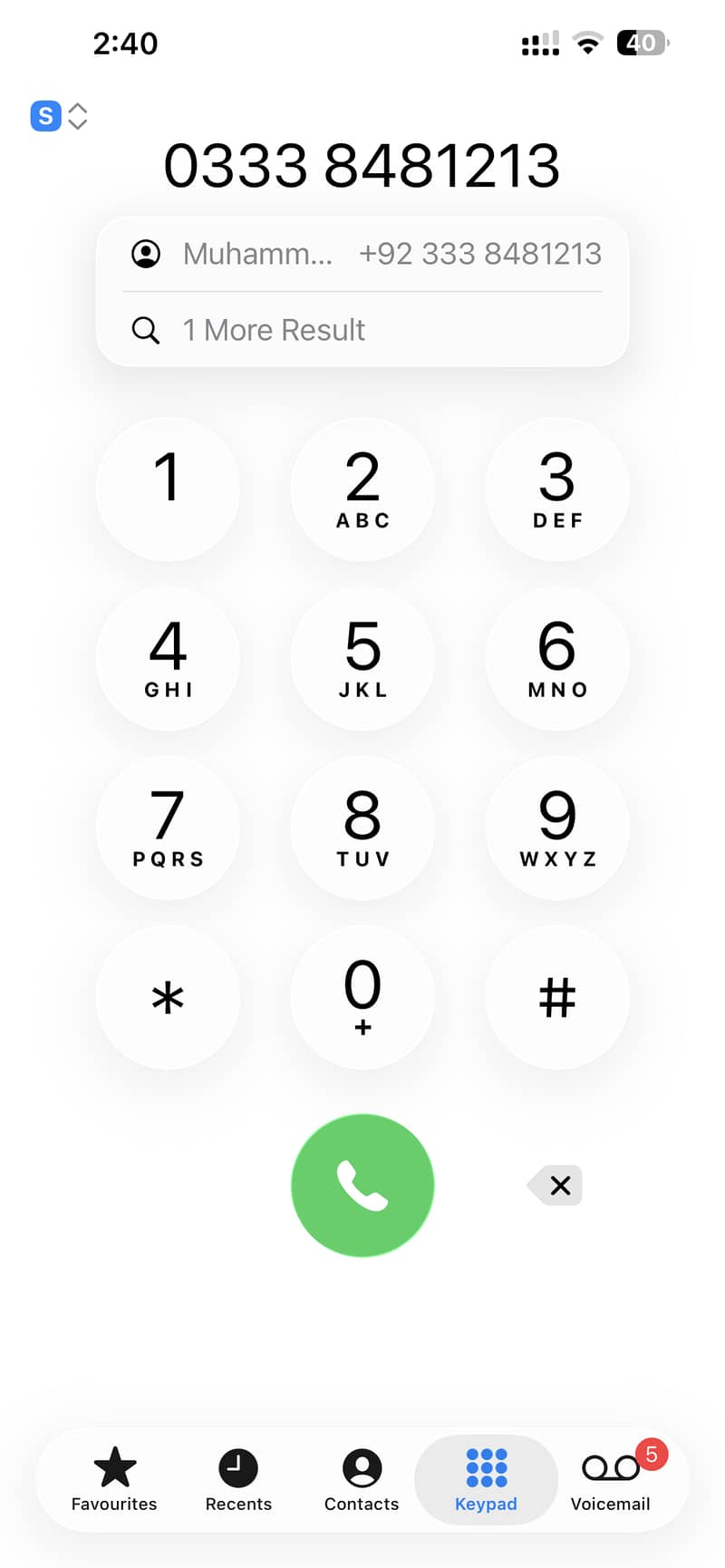Screen dimensions: 725x1568
Task: Dial the 8 TUV key
Action: 362,828
